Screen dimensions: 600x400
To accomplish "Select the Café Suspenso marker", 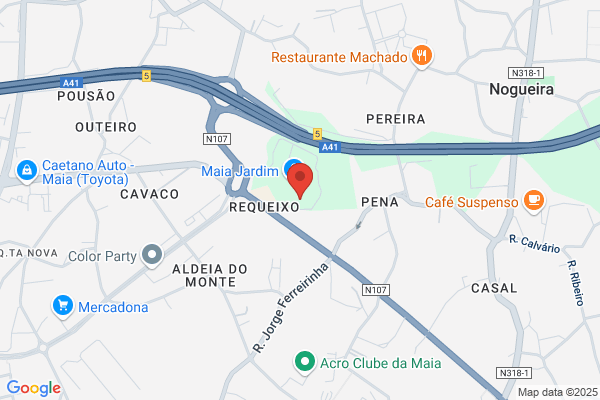I will pyautogui.click(x=534, y=202).
